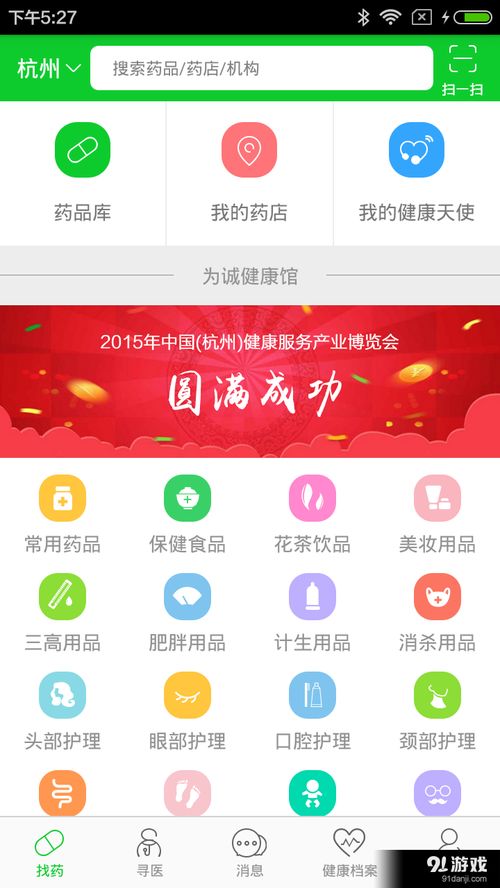Open 我的药店

[249, 173]
